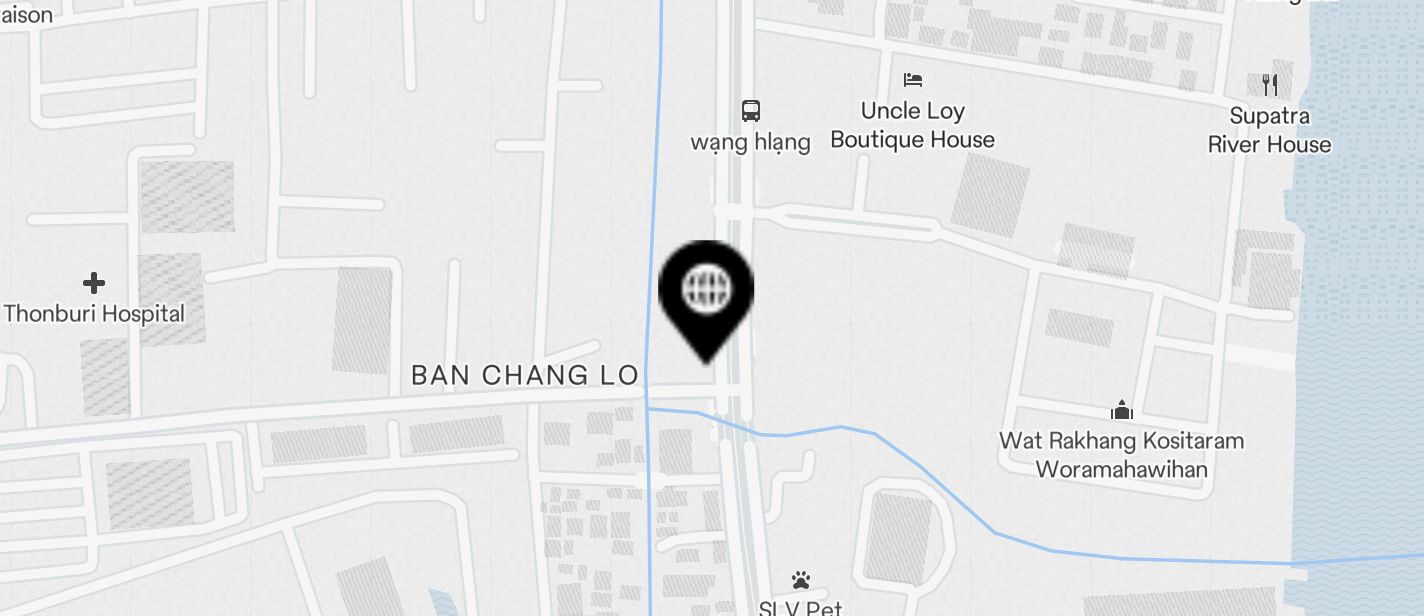The height and width of the screenshot is (616, 1424).
Task: Select the Thonburi Hospital marker
Action: 94,284
